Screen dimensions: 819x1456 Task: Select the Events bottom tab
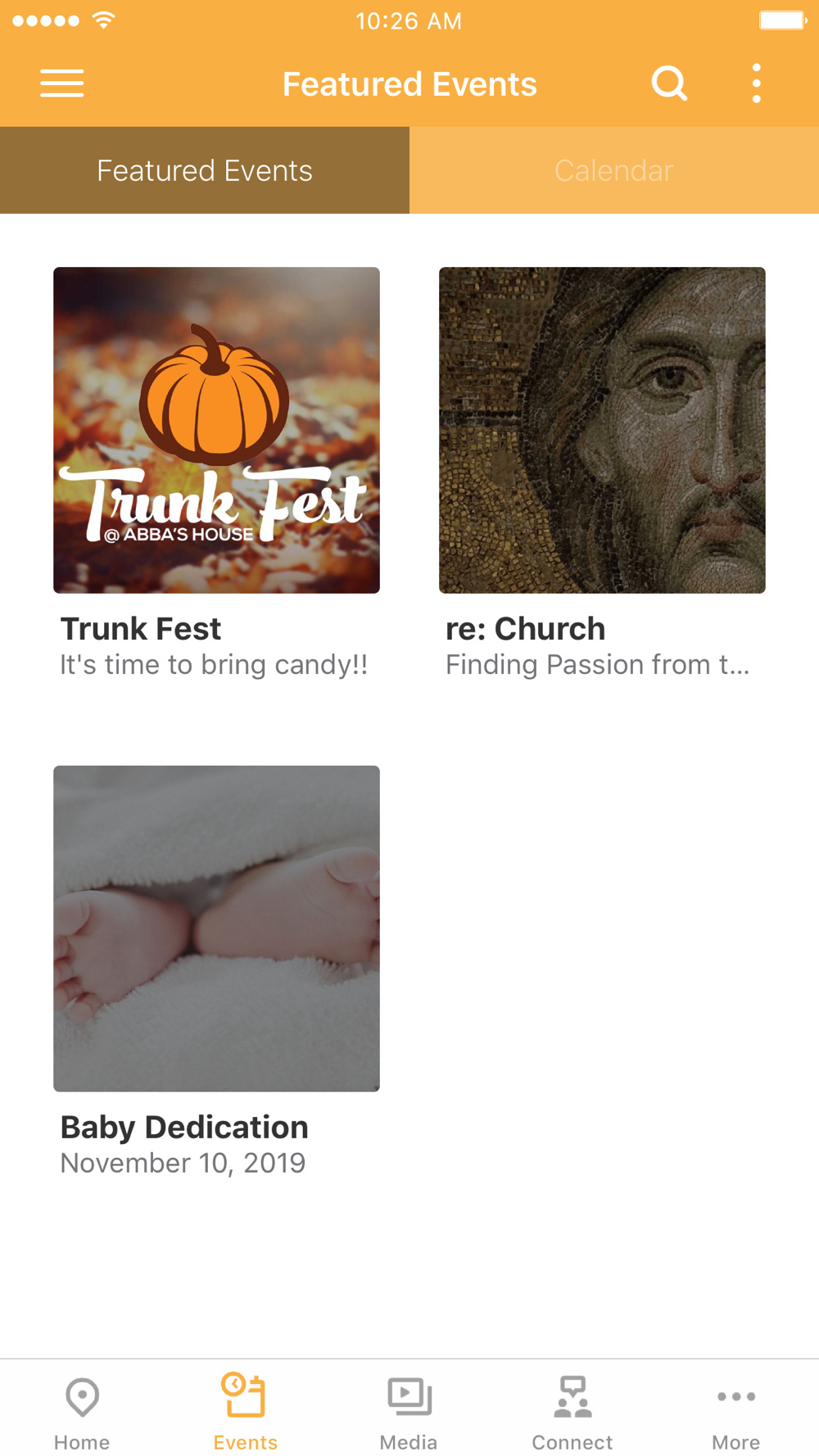(x=245, y=1412)
